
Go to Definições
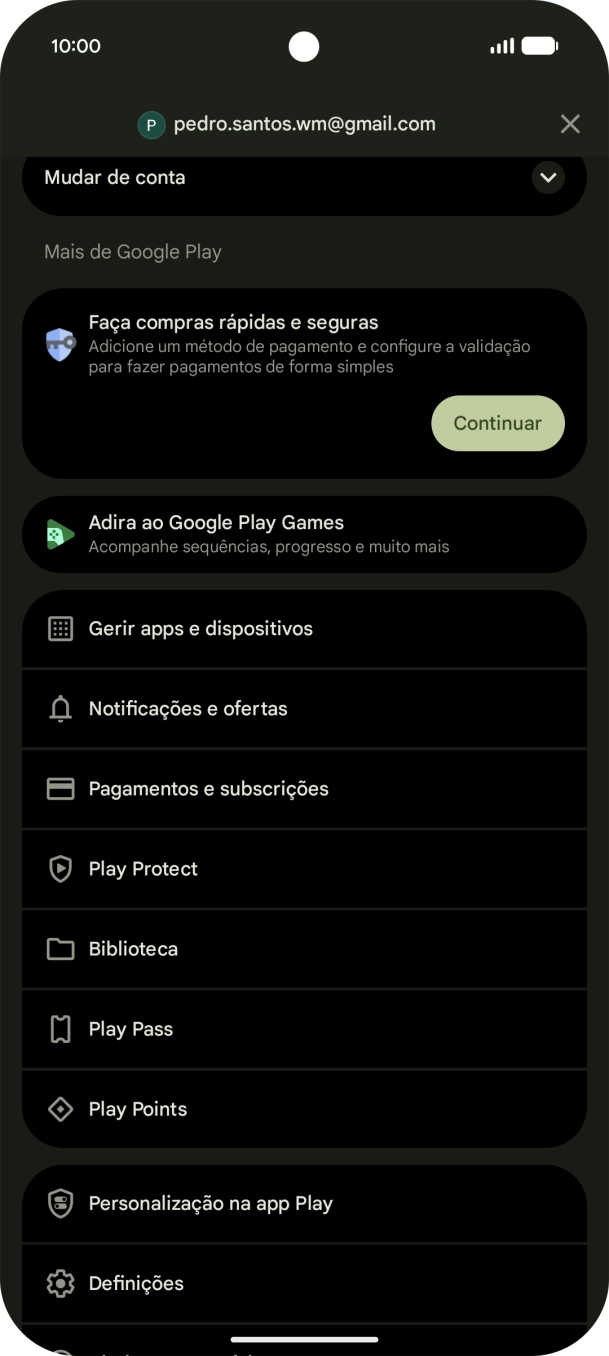(304, 1283)
